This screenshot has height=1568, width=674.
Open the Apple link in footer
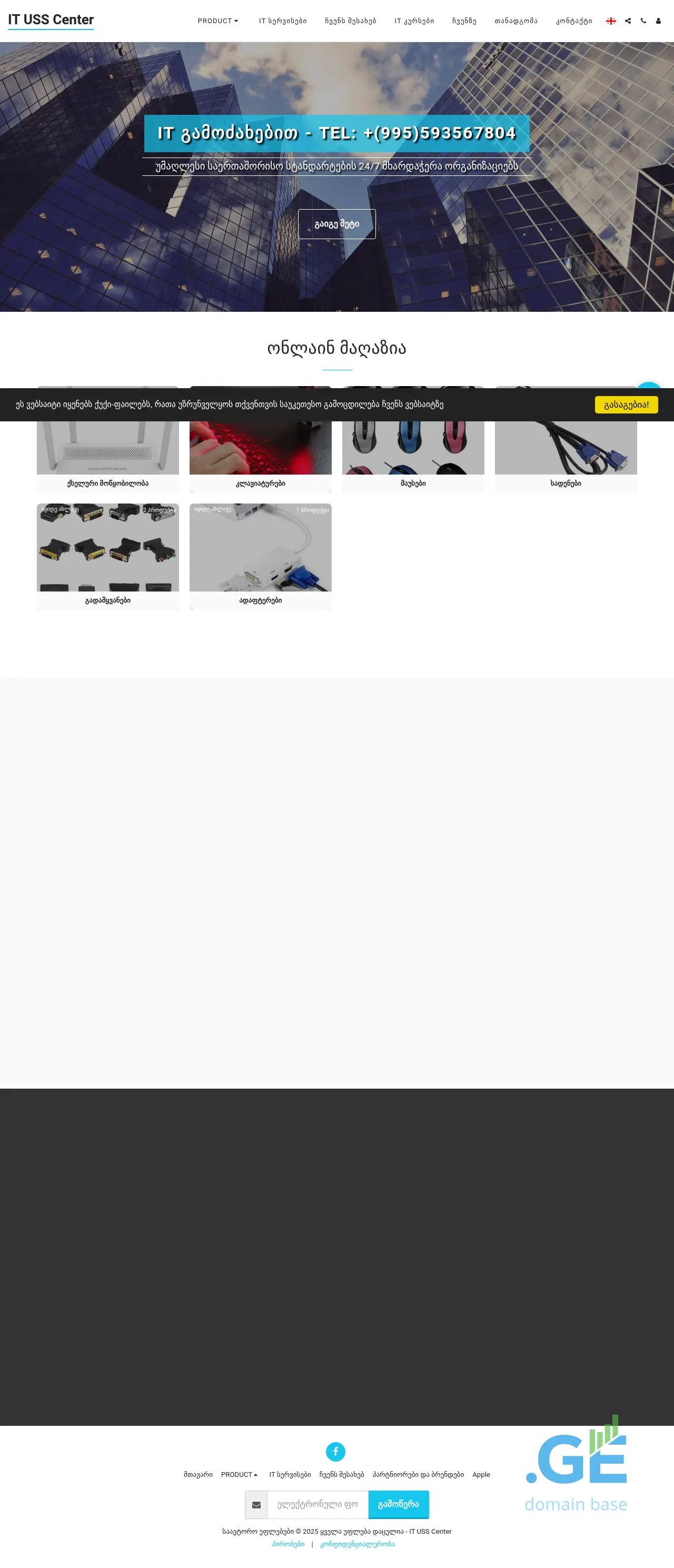tap(481, 1474)
